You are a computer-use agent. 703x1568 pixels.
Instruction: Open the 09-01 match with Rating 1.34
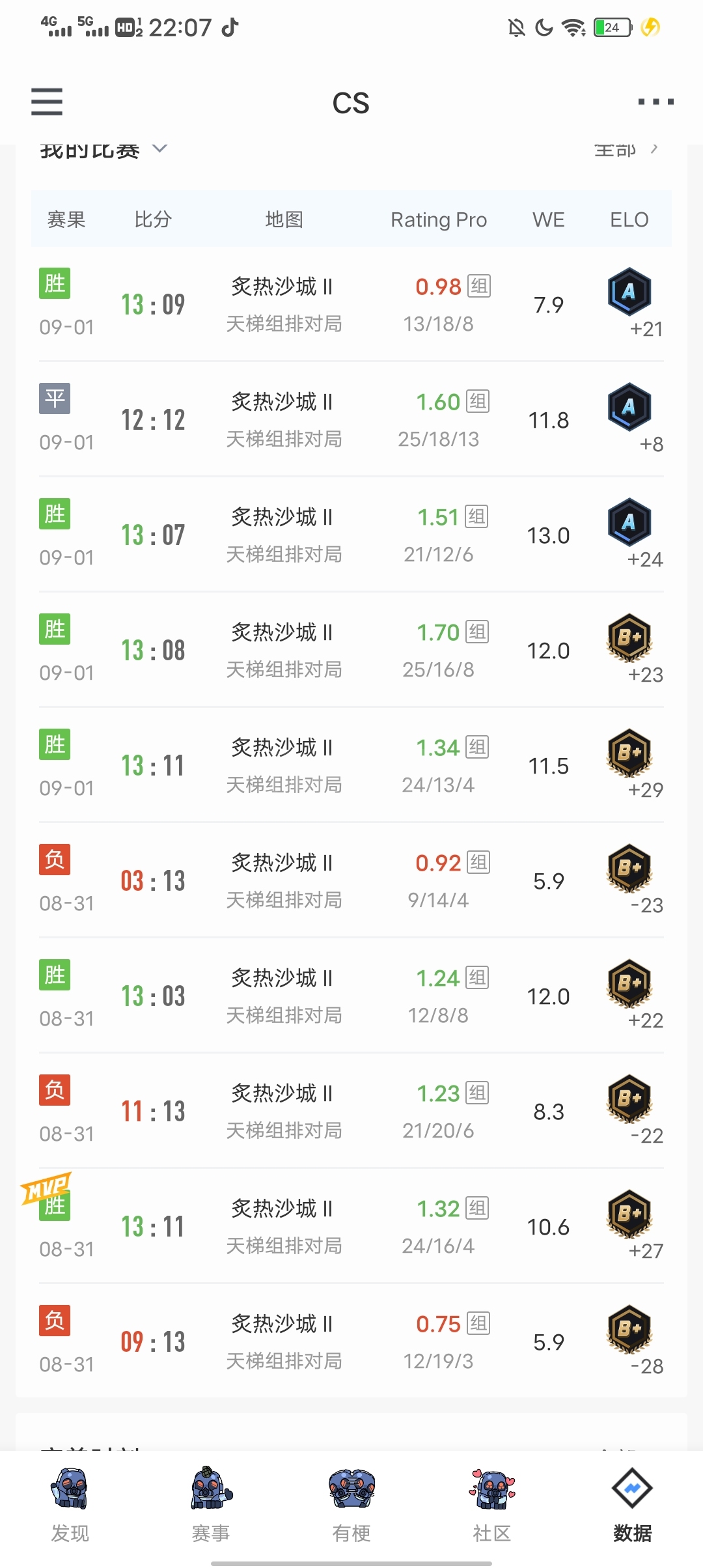(x=351, y=765)
